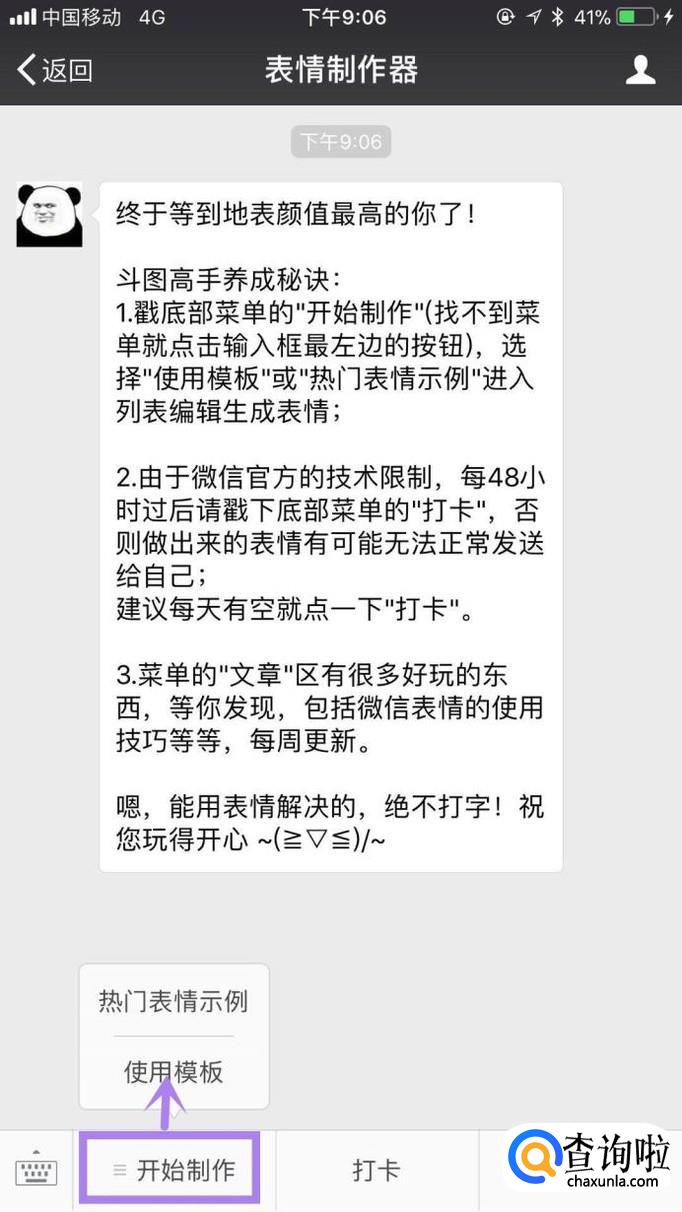Open the account profile icon
Image resolution: width=682 pixels, height=1212 pixels.
click(640, 70)
